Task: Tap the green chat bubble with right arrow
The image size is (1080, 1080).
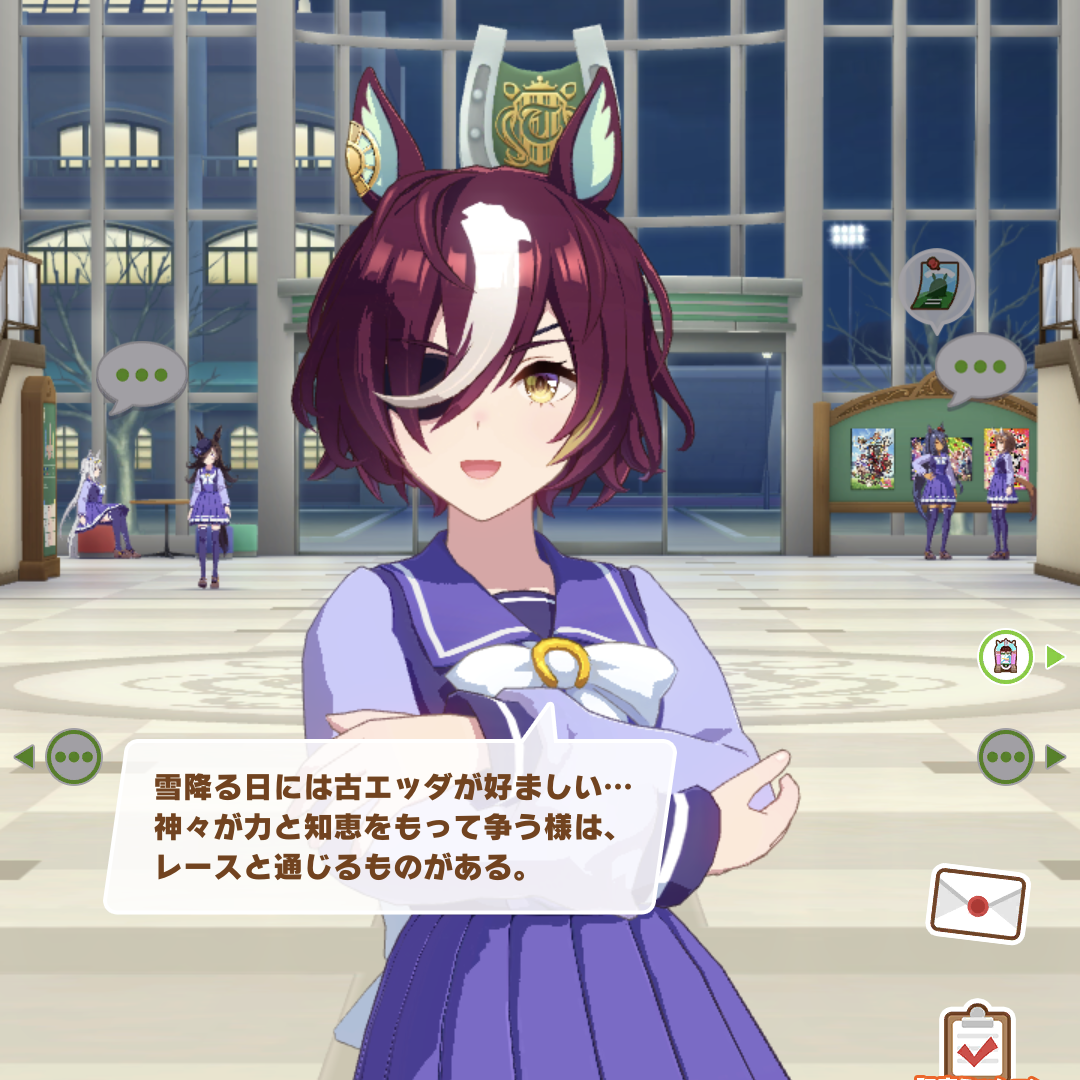Action: [x=1006, y=757]
